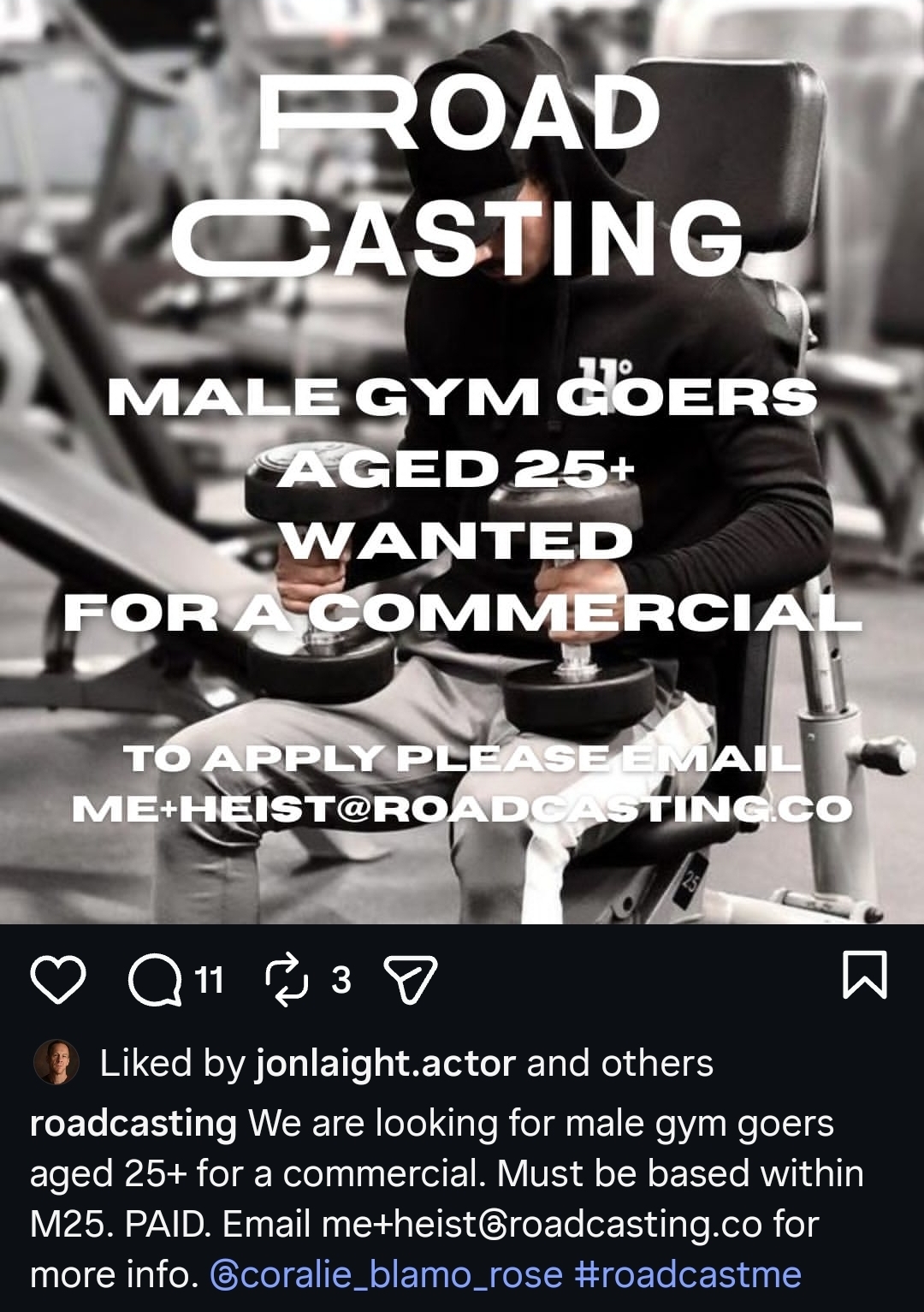The height and width of the screenshot is (1312, 924).
Task: Like the roadcasting post
Action: coord(58,979)
